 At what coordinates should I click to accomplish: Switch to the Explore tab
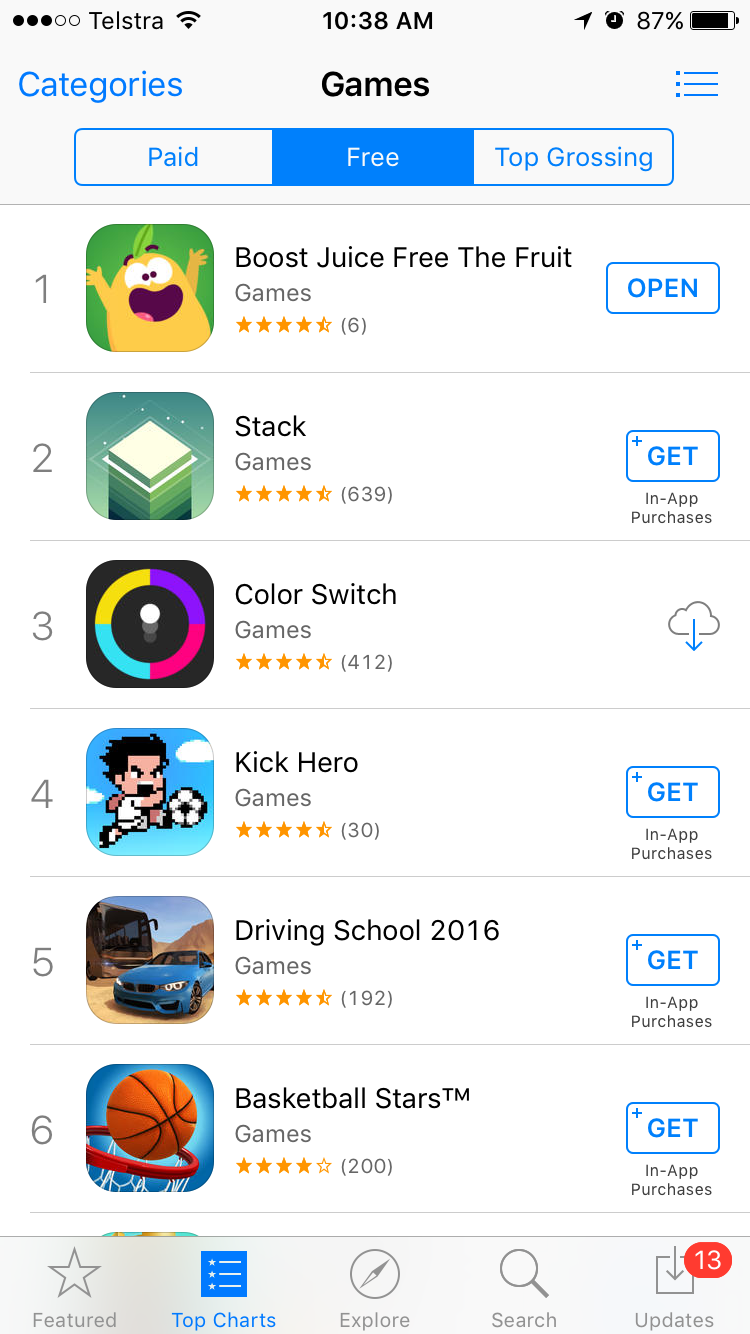[x=374, y=1288]
